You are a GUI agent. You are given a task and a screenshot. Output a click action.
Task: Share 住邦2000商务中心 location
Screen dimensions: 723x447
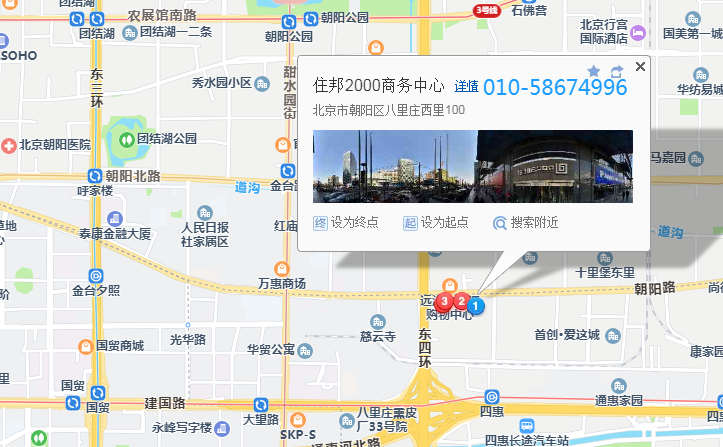pos(616,71)
